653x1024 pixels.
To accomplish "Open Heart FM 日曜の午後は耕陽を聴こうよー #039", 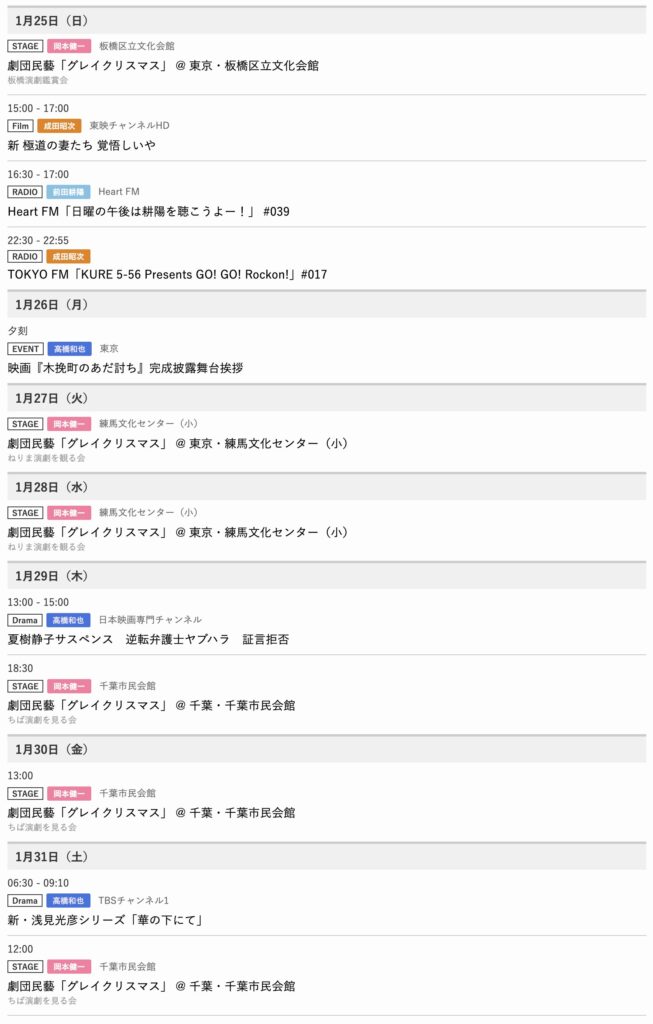I will (148, 212).
